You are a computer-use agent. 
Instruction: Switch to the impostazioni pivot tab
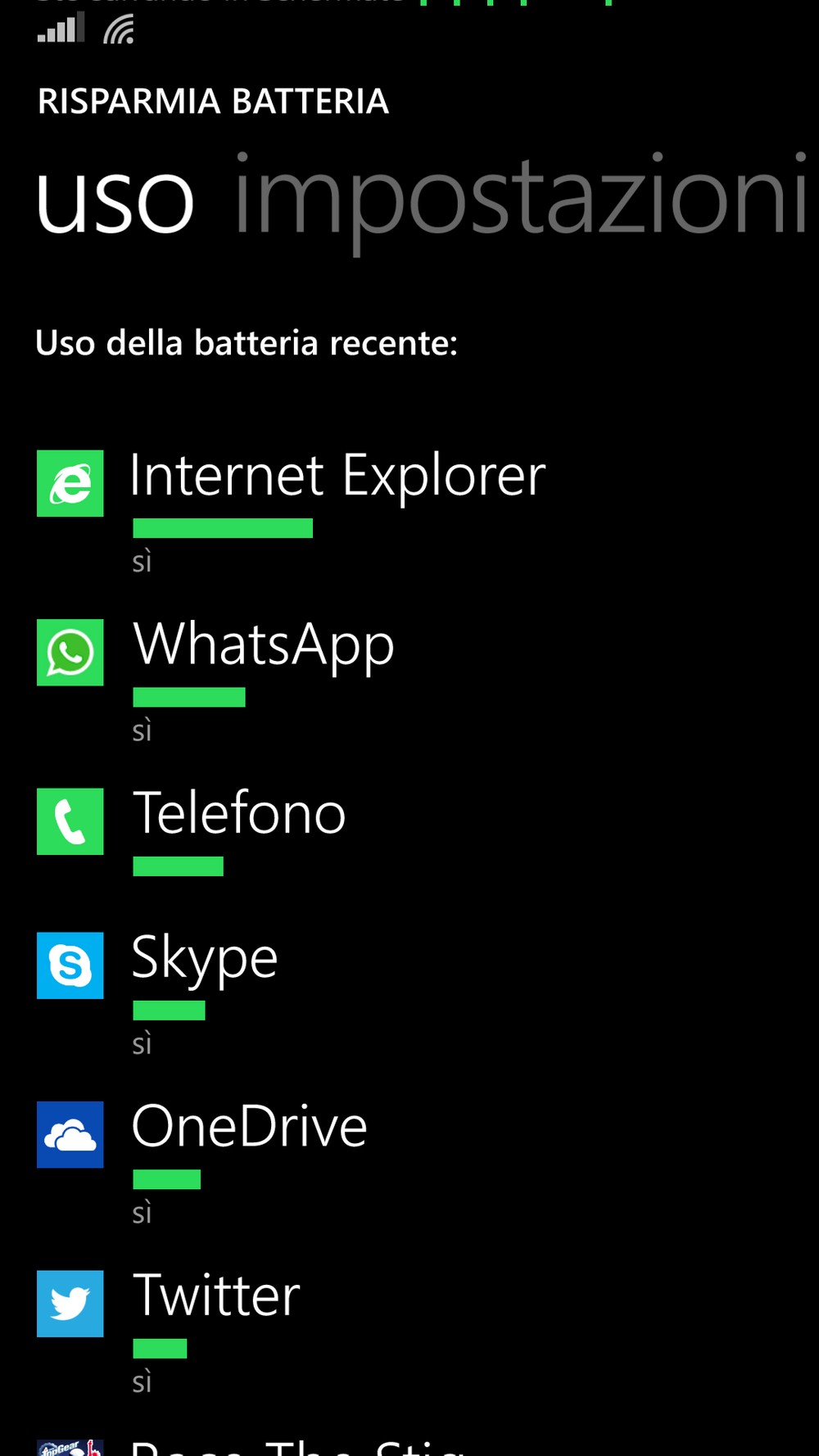pyautogui.click(x=521, y=201)
